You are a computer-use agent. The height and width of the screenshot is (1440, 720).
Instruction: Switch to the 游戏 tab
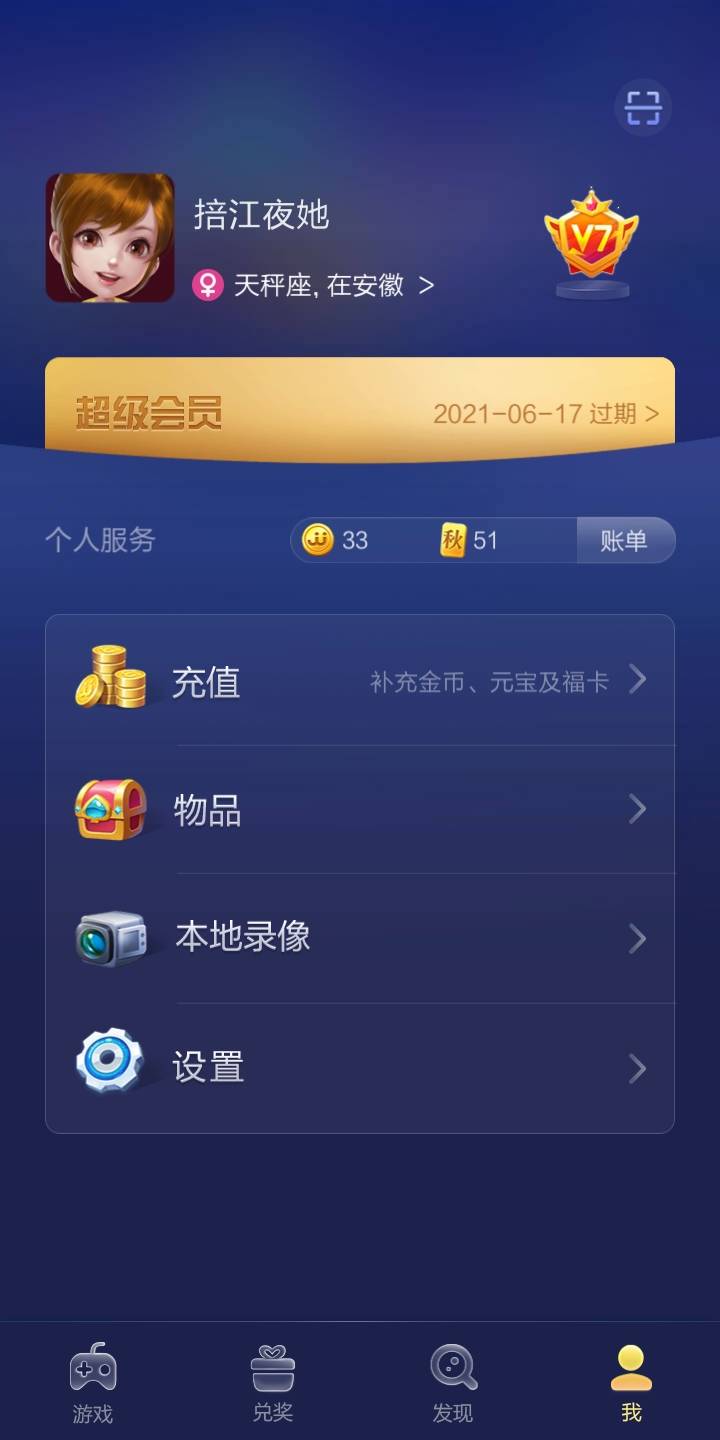91,1380
